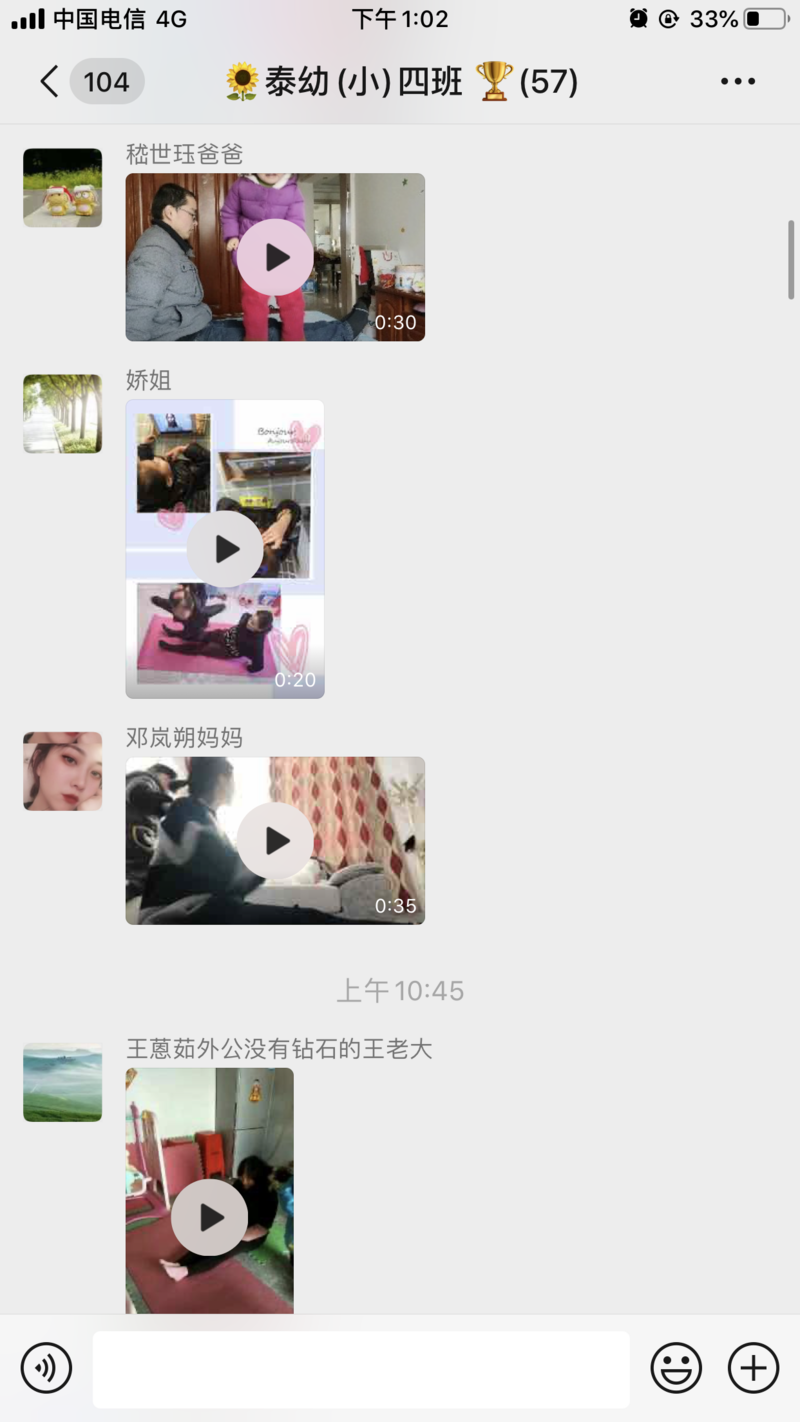This screenshot has width=800, height=1422.
Task: Open the emoji sticker panel
Action: (x=676, y=1368)
